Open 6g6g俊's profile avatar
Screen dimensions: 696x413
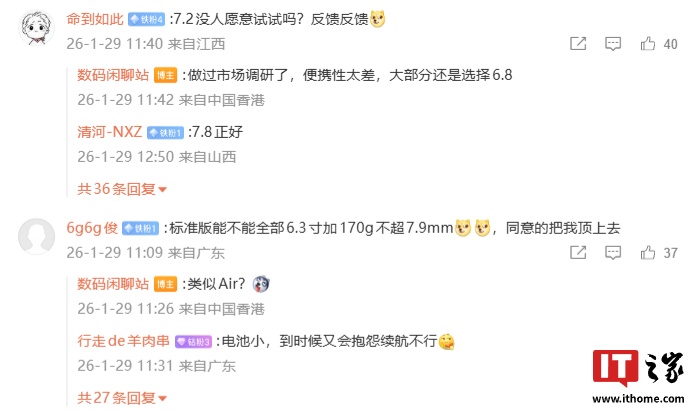[x=37, y=237]
